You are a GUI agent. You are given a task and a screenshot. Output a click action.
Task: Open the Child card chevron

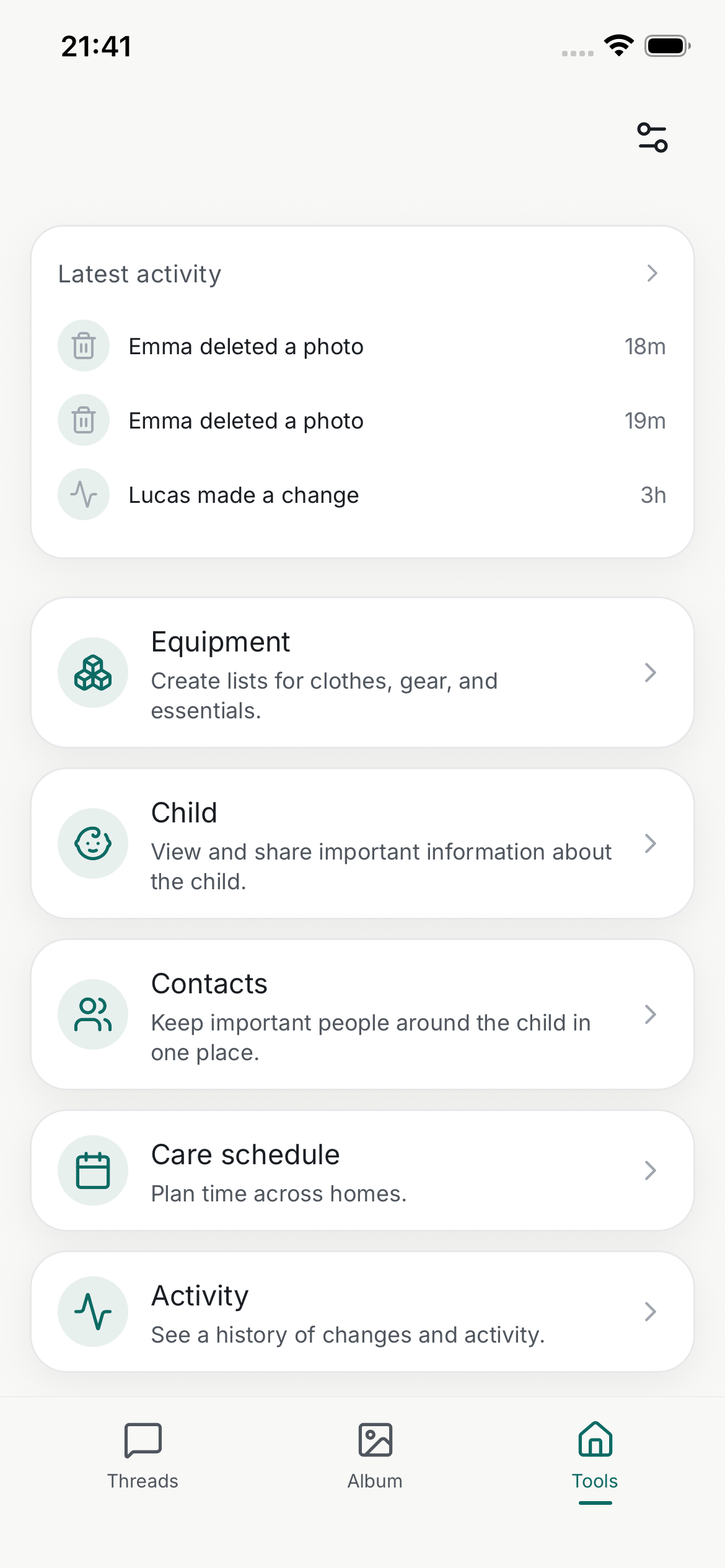[650, 843]
